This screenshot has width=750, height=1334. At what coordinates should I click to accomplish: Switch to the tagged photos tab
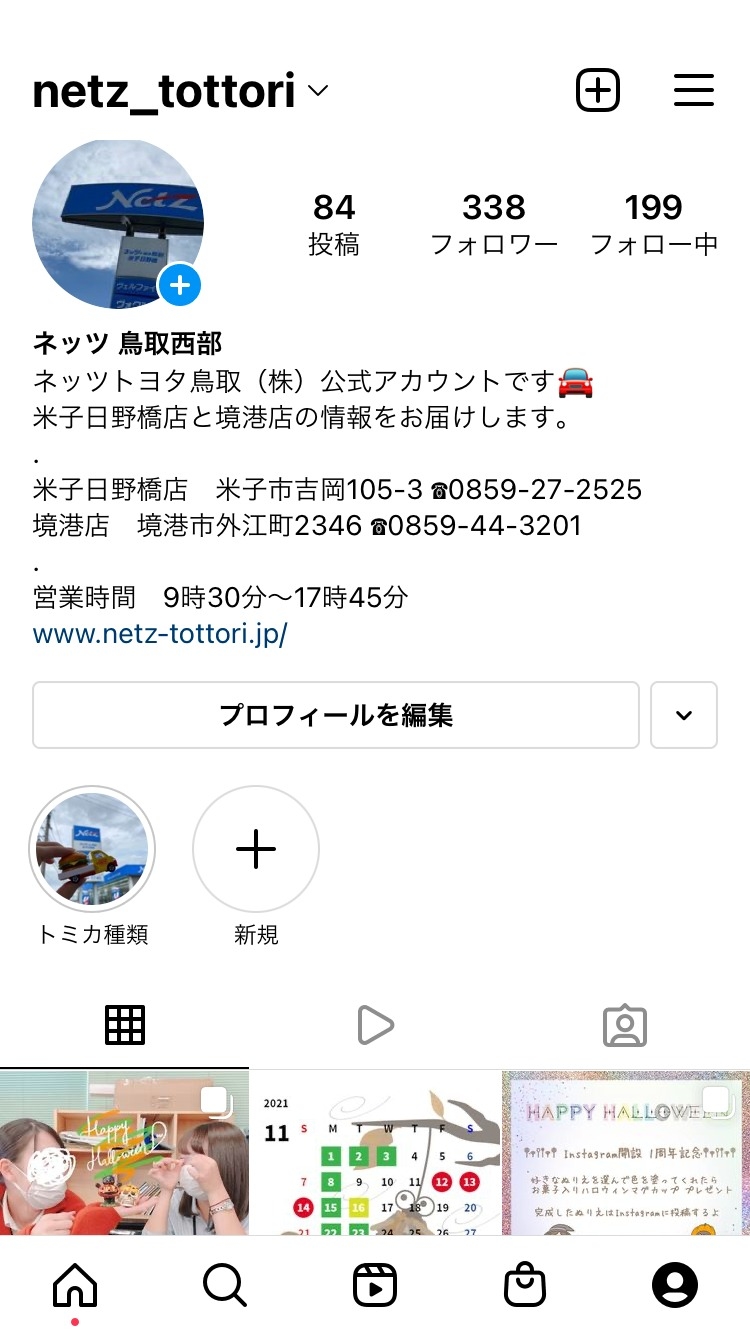click(x=625, y=1026)
